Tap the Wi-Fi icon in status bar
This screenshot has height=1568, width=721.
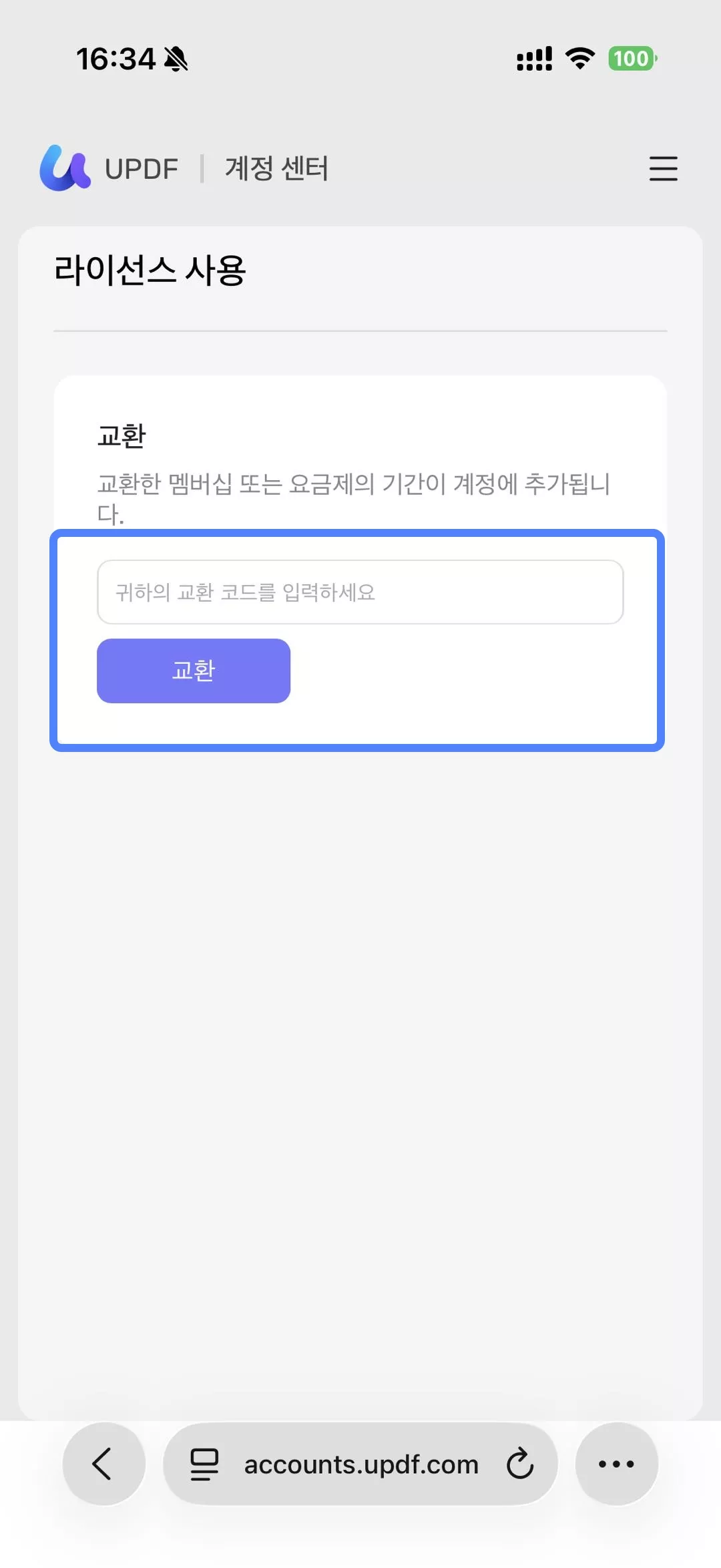pos(578,59)
